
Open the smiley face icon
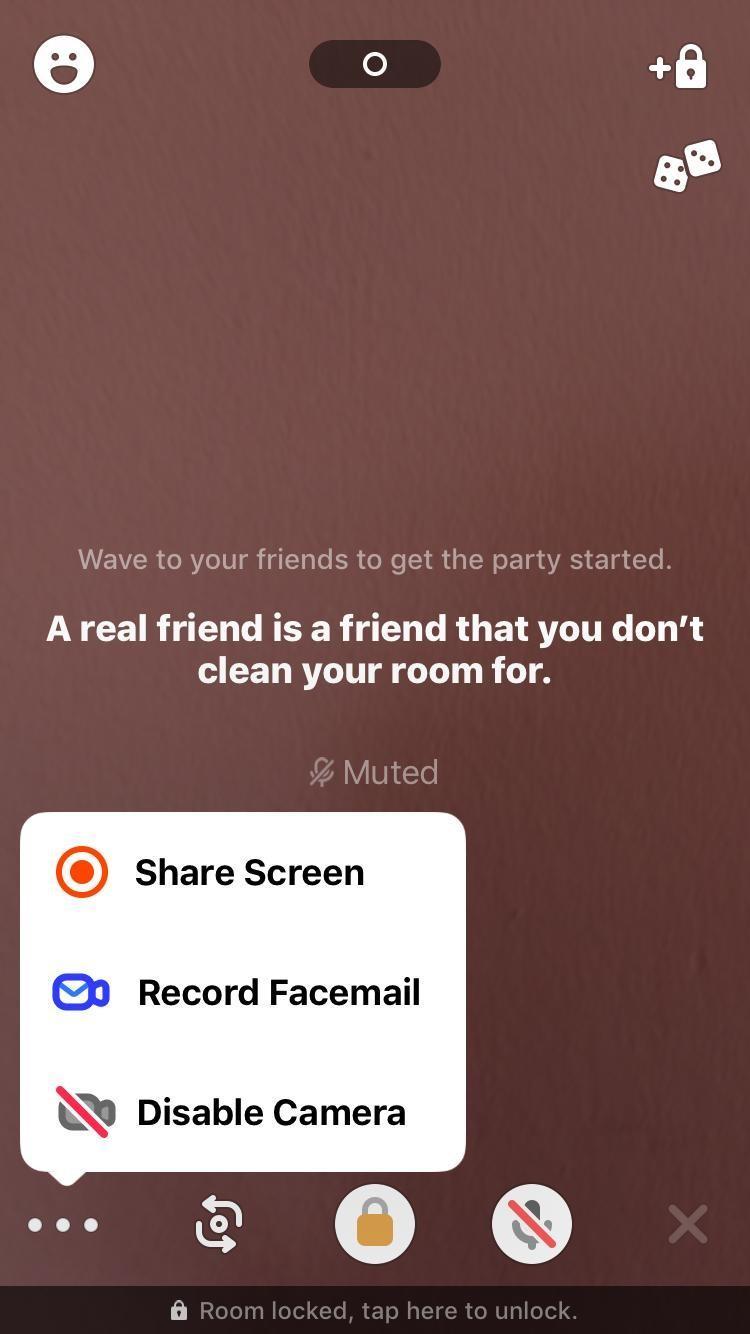[64, 65]
